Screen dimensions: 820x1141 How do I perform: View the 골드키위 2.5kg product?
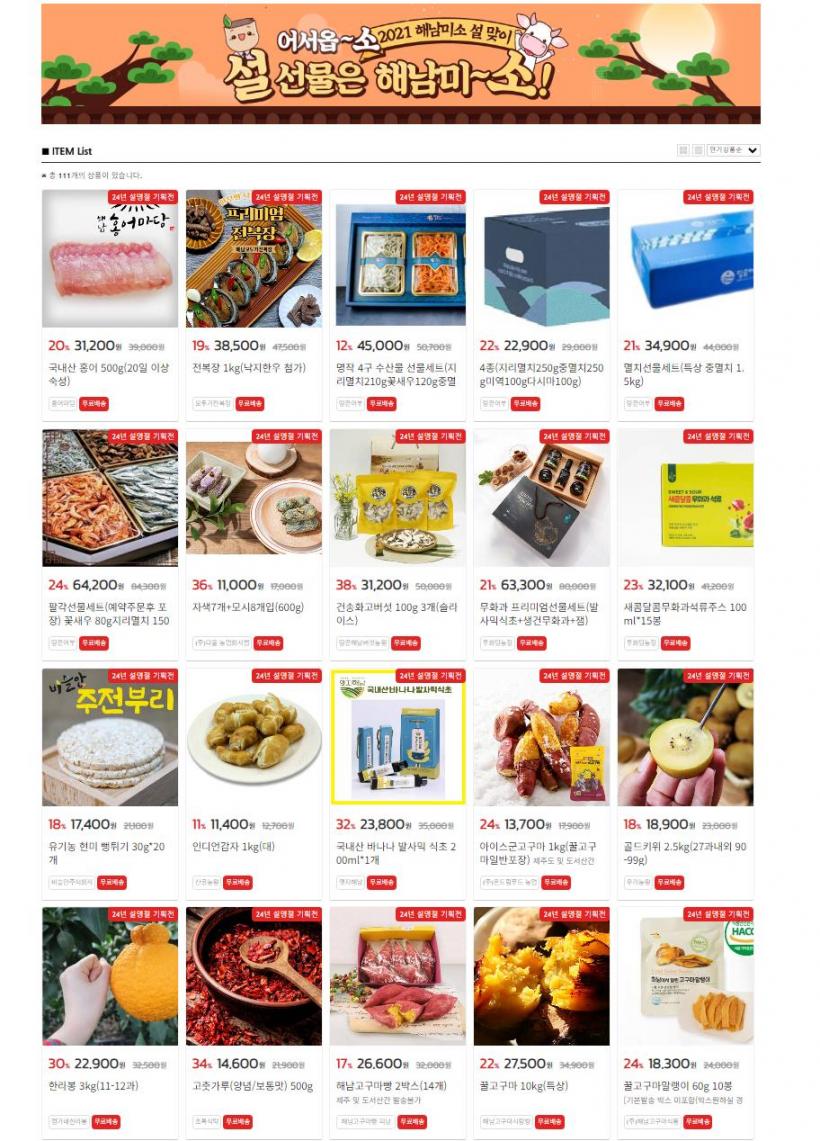686,737
